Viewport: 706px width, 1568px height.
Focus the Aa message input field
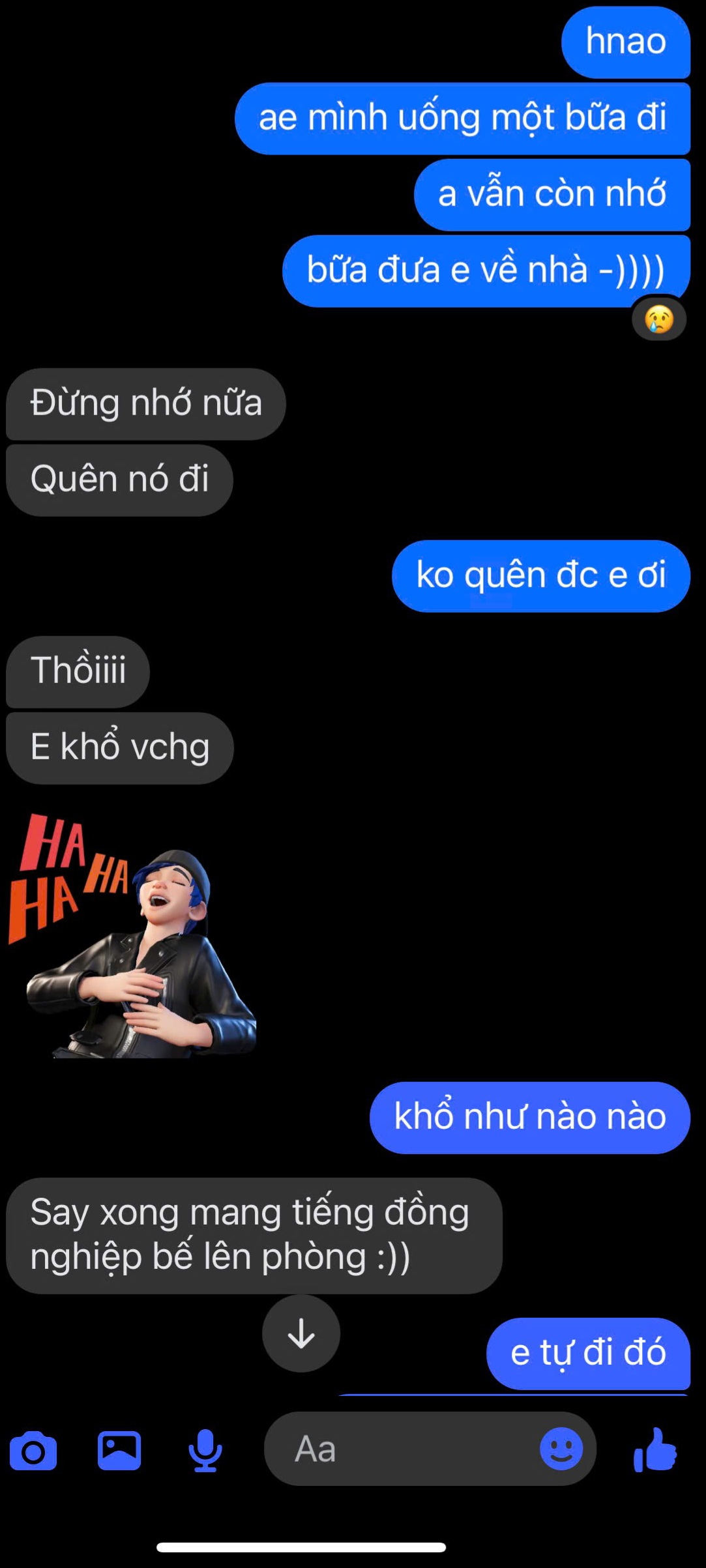click(x=404, y=1449)
